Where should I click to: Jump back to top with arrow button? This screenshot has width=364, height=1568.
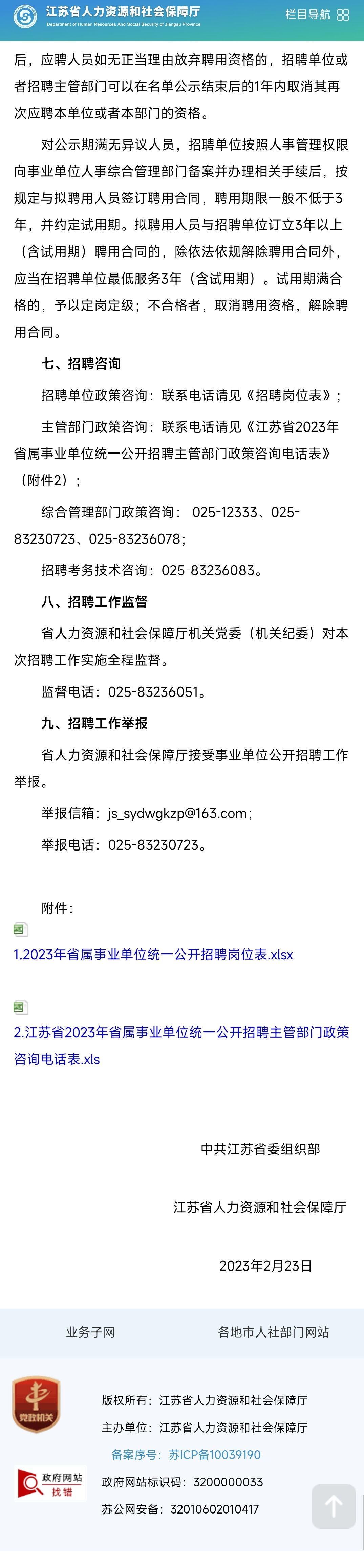(x=334, y=1506)
